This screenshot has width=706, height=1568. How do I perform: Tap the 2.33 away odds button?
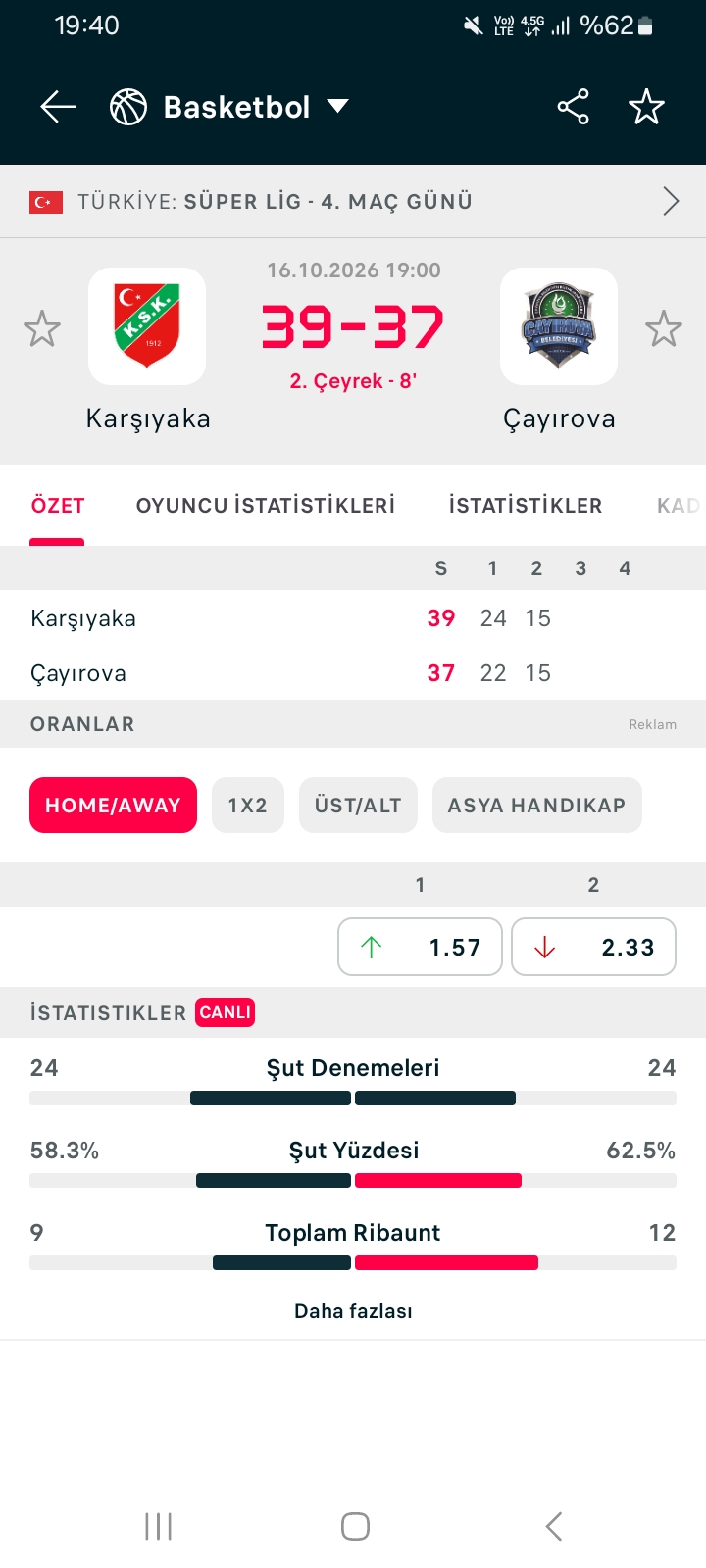pyautogui.click(x=593, y=947)
